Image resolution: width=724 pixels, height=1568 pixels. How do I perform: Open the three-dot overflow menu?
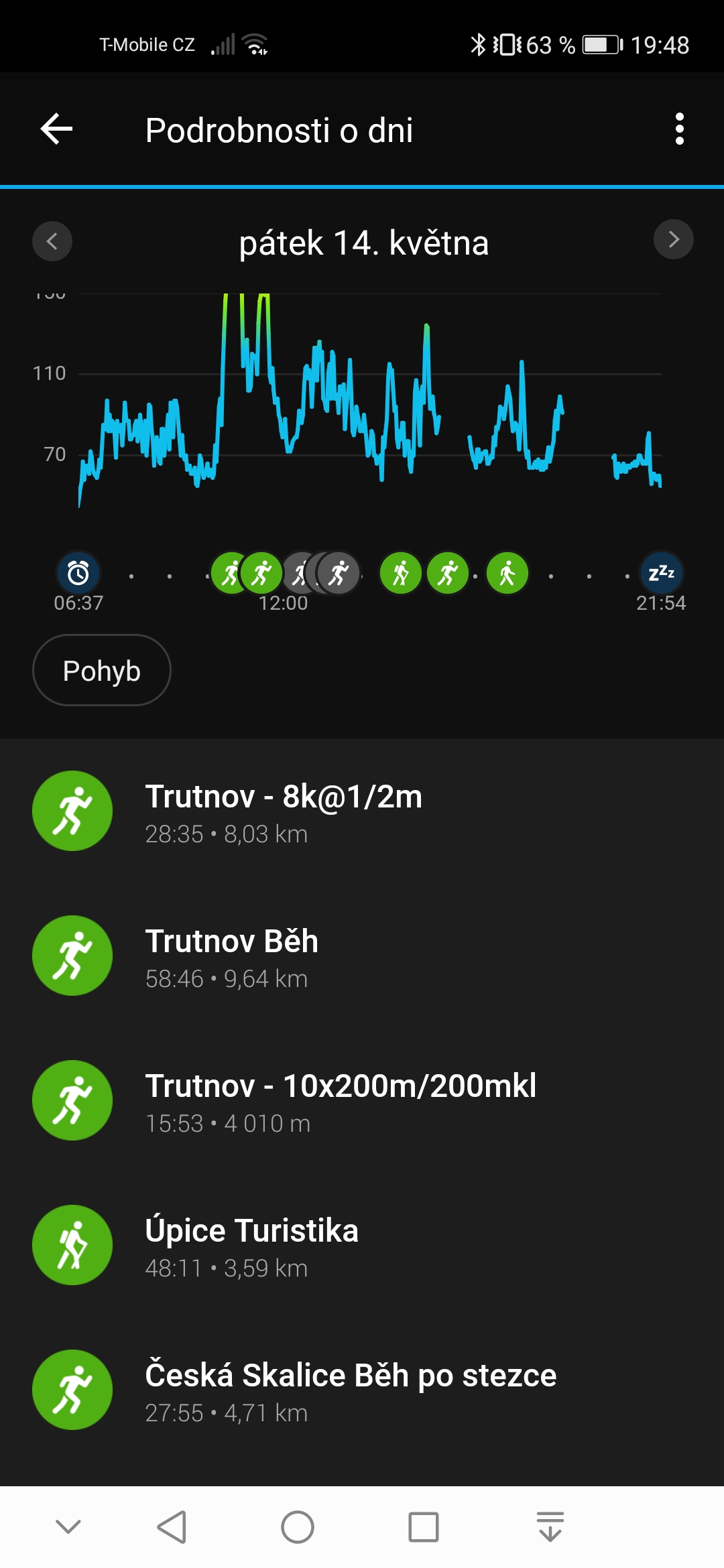679,129
